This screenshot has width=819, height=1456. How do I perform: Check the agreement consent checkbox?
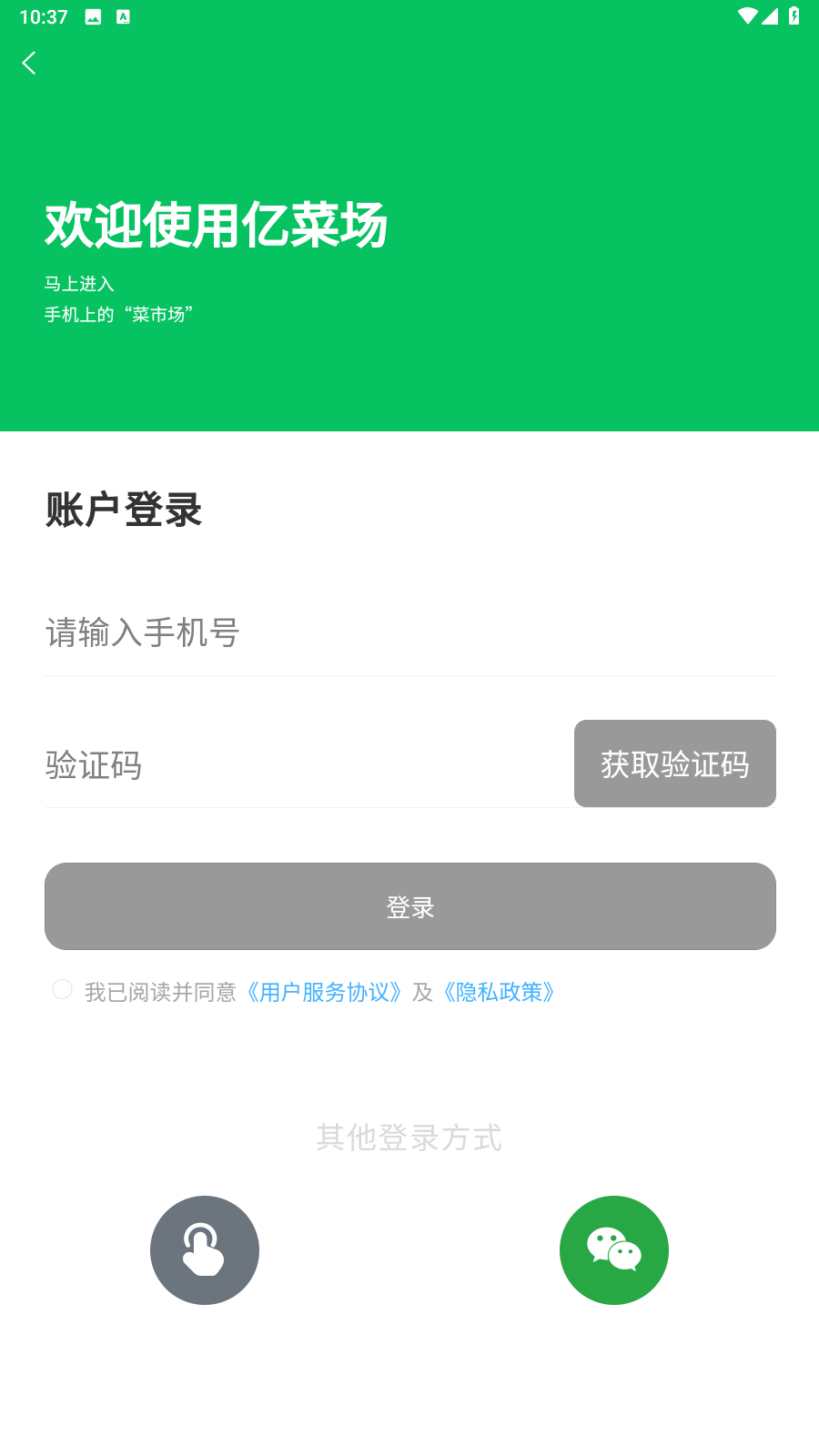(x=62, y=989)
